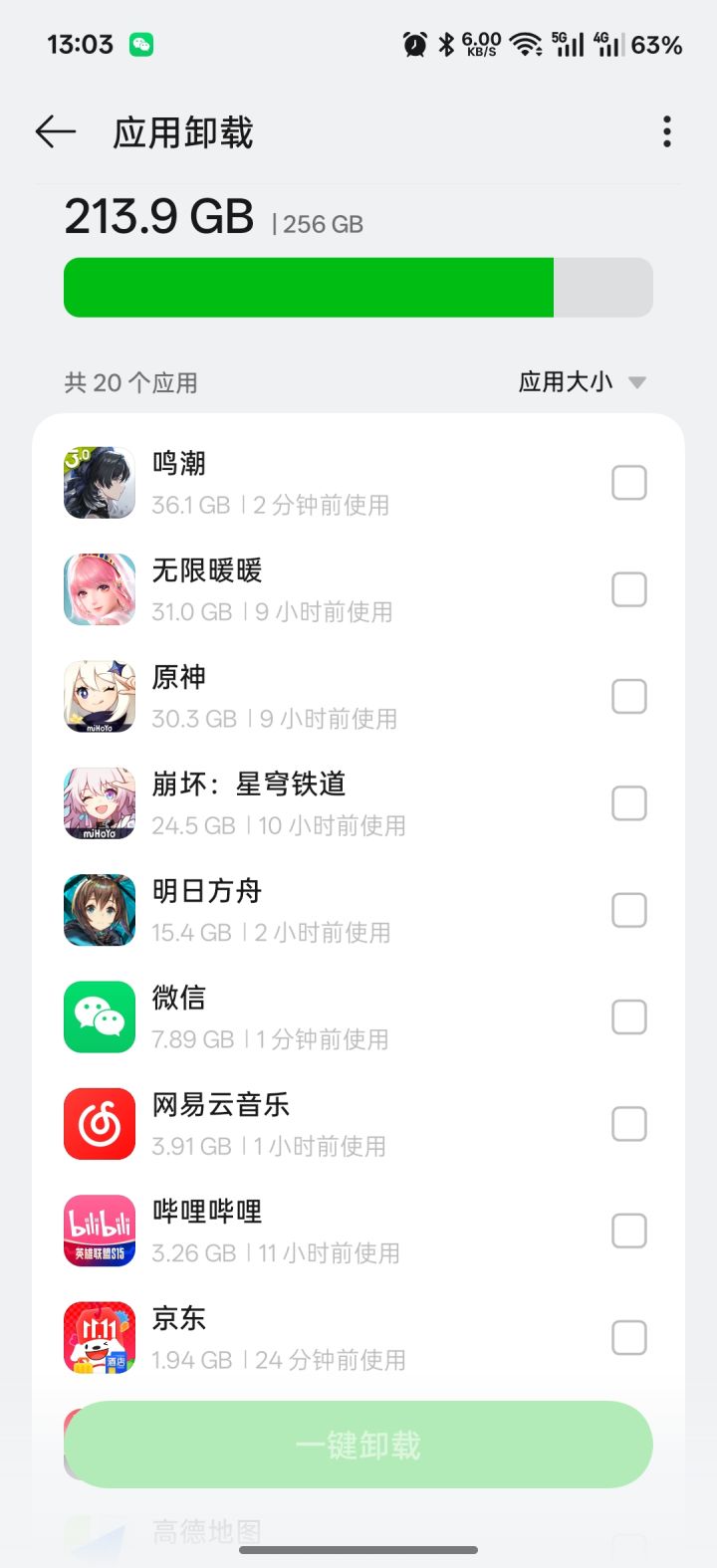Click the 崩坏：星穹铁道 app icon
Screen dimensions: 717x1568
click(x=99, y=802)
